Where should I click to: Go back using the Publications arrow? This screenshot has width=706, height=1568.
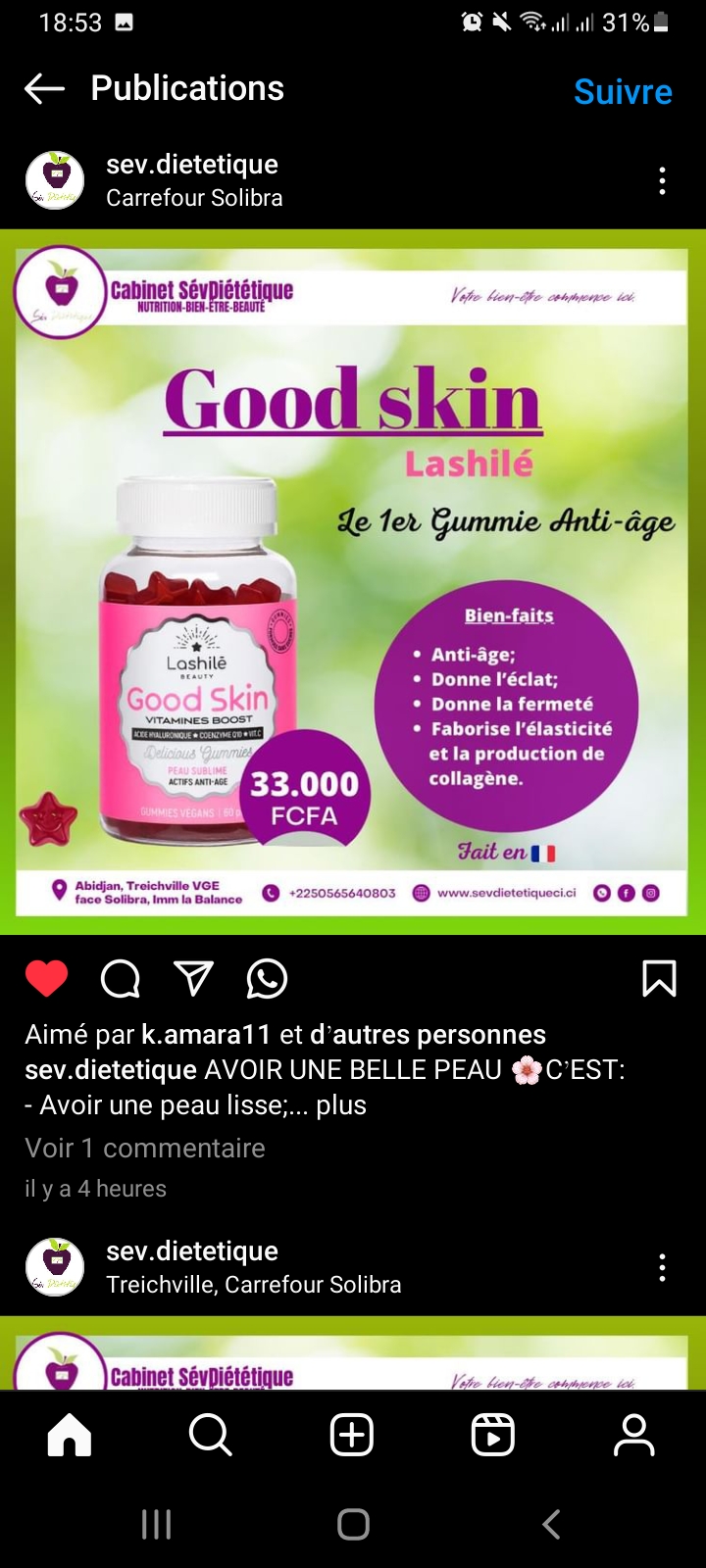coord(44,89)
